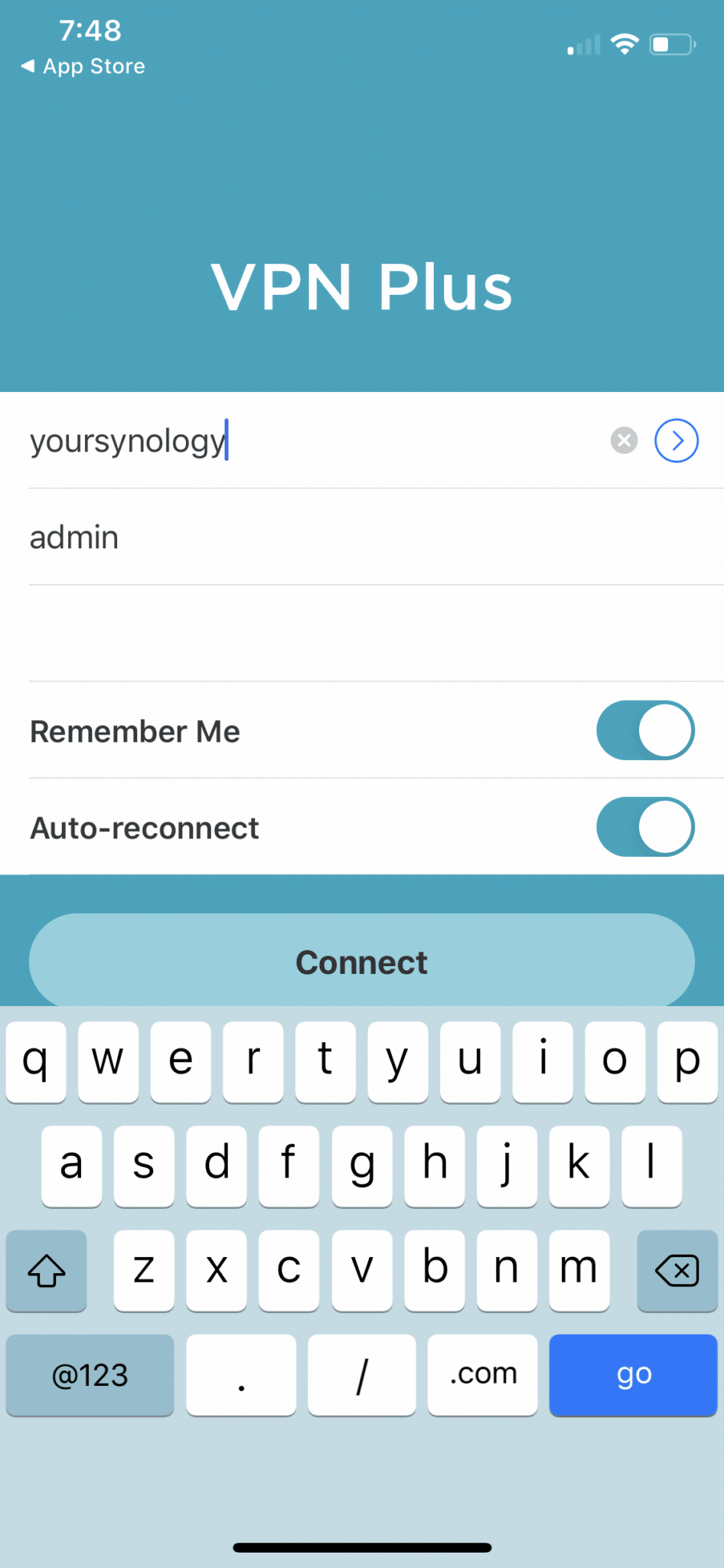Screen dimensions: 724x1568
Task: Tap the blue arrow next to yoursynology
Action: (x=677, y=440)
